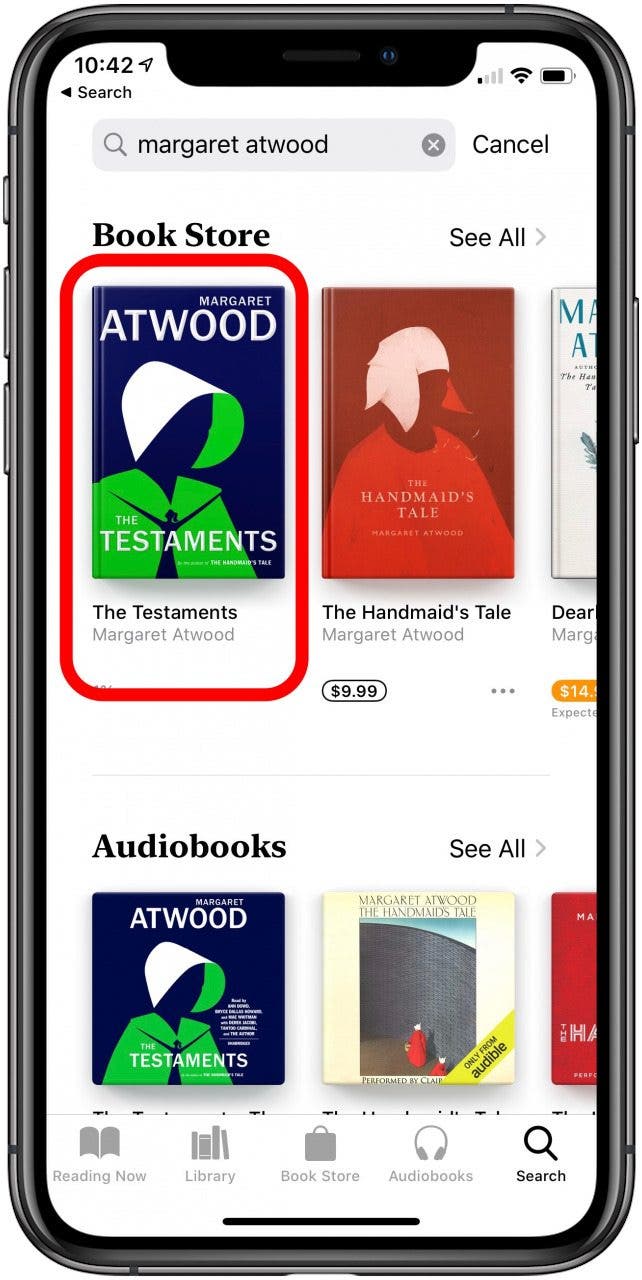Open the Audiobooks tab
This screenshot has height=1280, width=642.
tap(430, 1155)
